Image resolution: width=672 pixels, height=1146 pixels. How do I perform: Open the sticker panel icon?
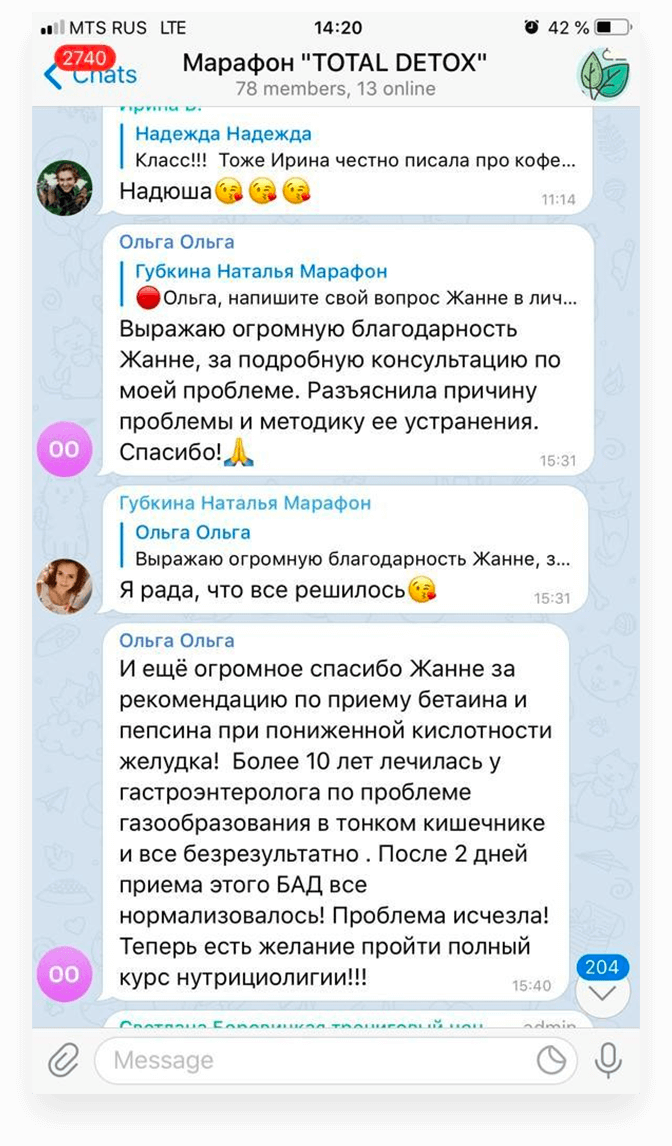pyautogui.click(x=551, y=1060)
